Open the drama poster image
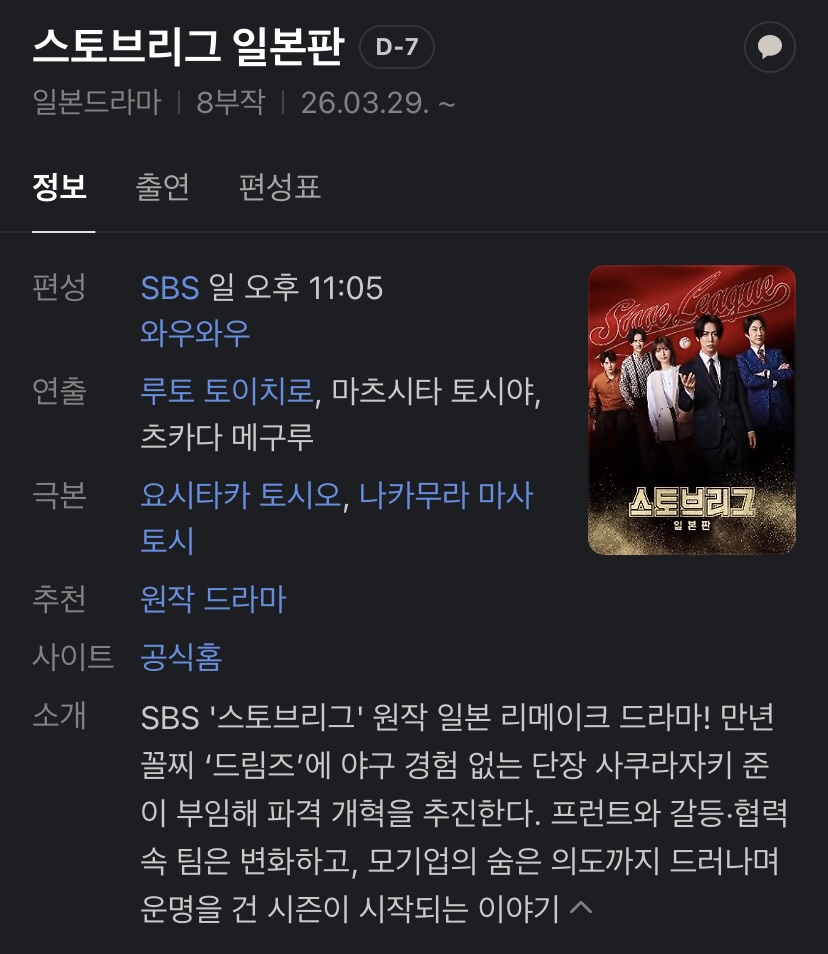This screenshot has height=954, width=828. (692, 409)
